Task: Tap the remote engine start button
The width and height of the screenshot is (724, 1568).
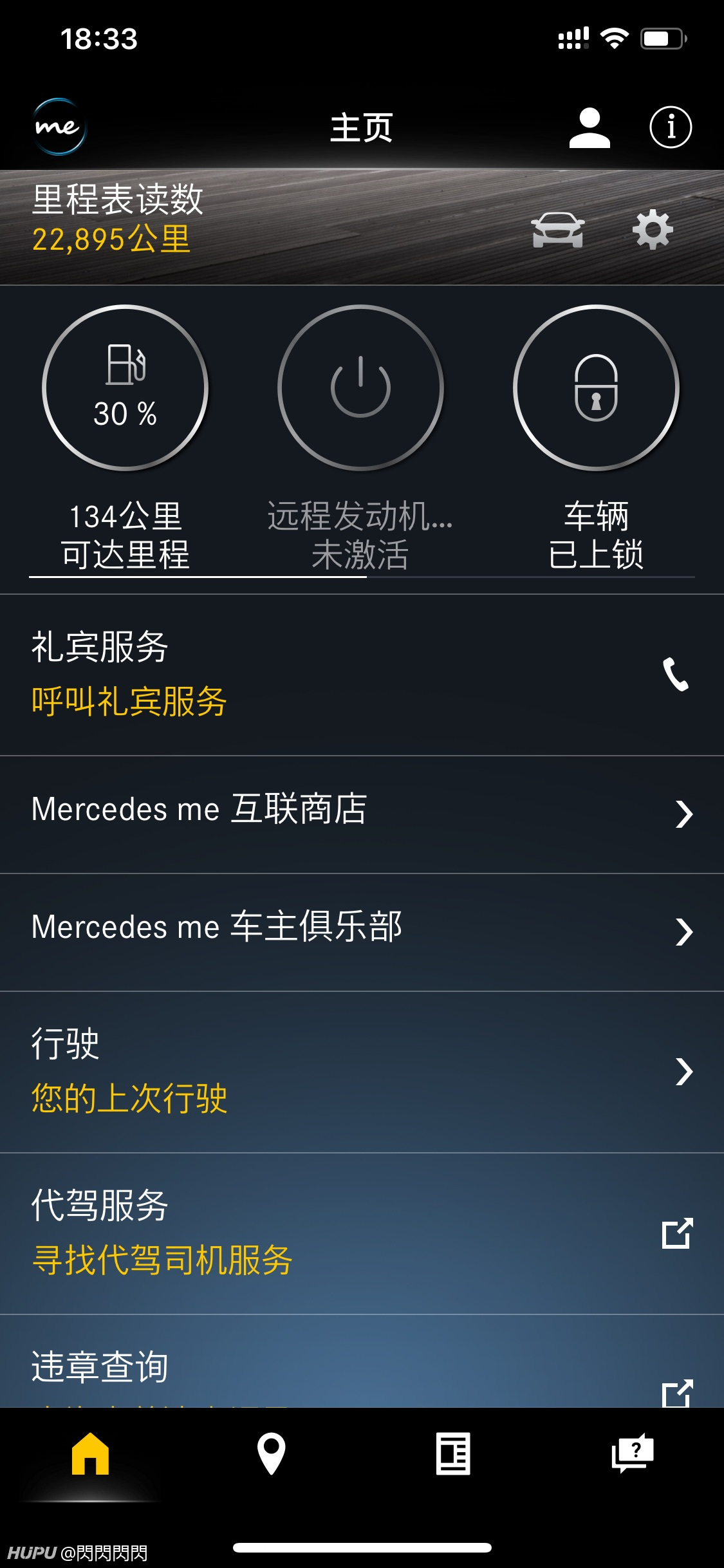Action: pos(361,387)
